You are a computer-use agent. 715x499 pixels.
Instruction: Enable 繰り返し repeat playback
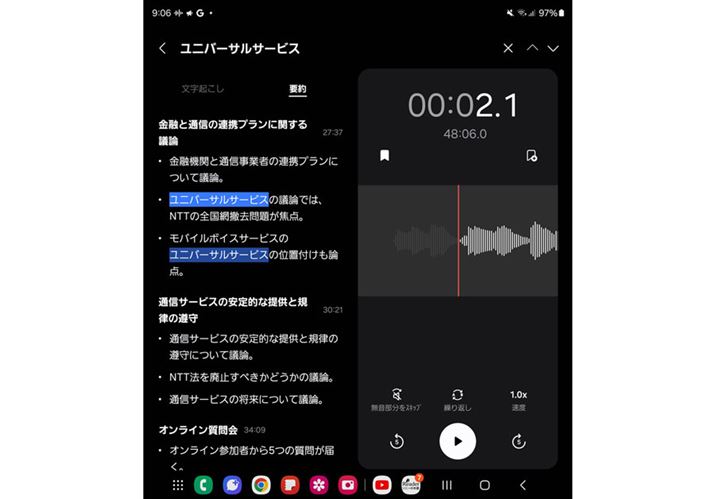click(x=457, y=399)
